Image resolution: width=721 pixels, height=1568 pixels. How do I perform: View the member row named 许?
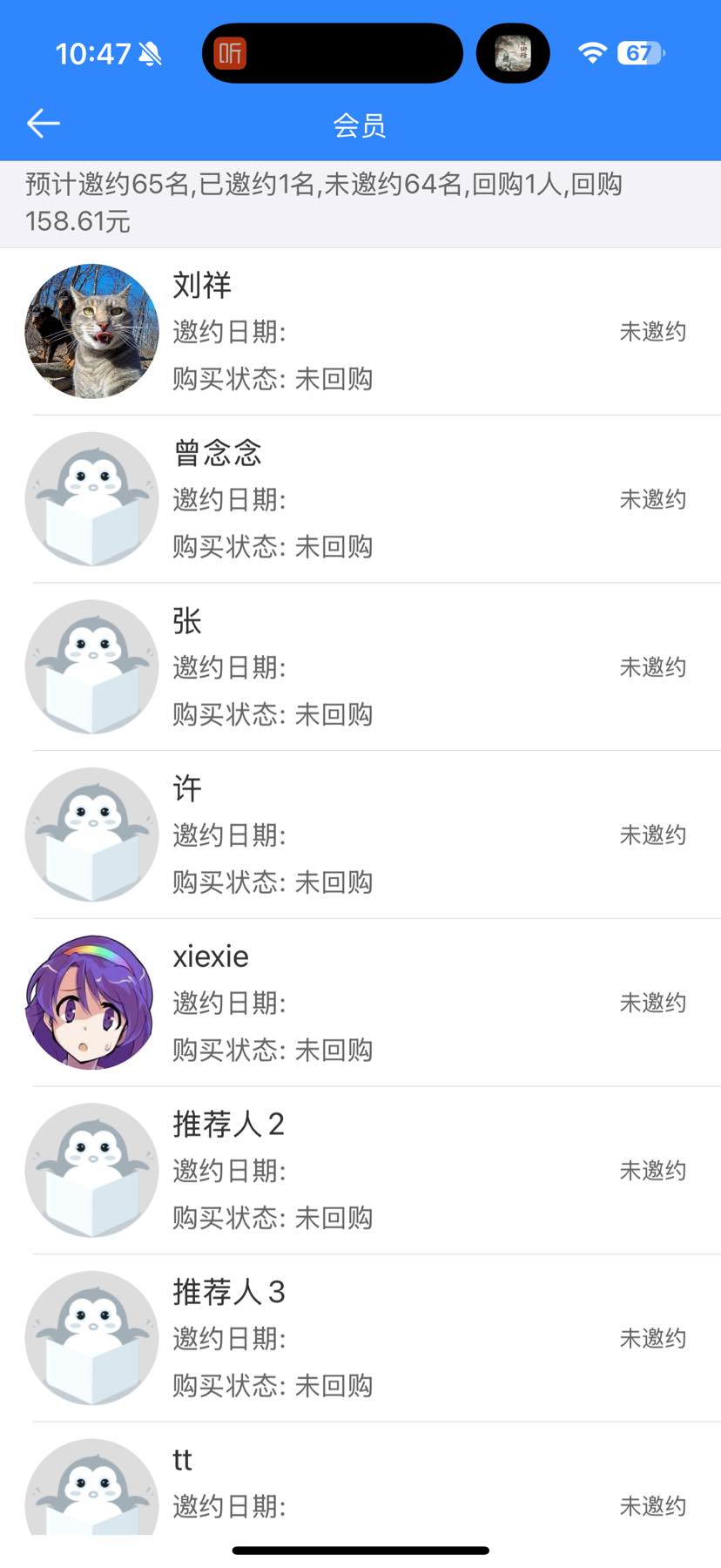pos(360,835)
